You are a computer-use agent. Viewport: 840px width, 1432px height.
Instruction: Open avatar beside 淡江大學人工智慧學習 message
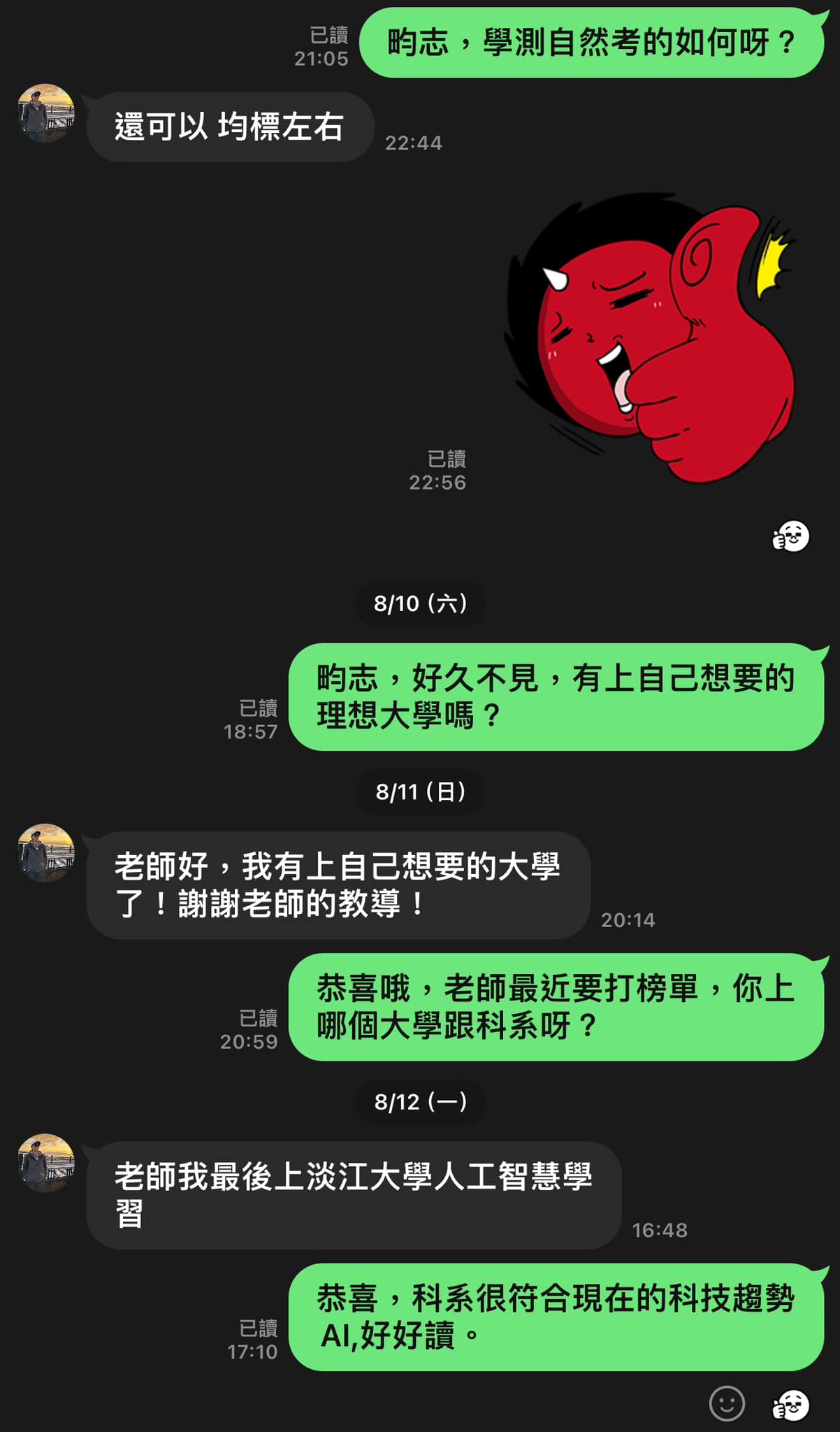coord(45,1163)
